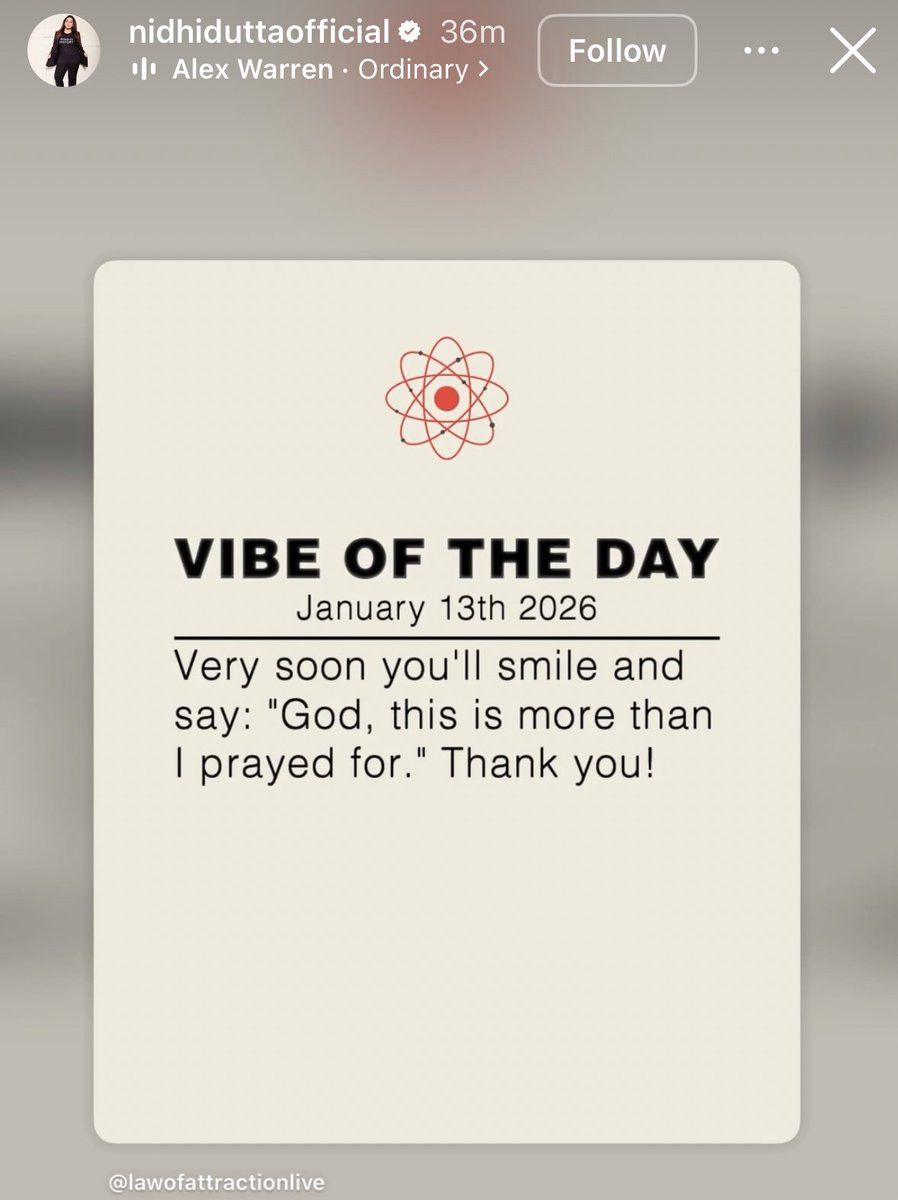Tap the nidhiduttaofficial username
898x1200 pixels.
pos(258,33)
